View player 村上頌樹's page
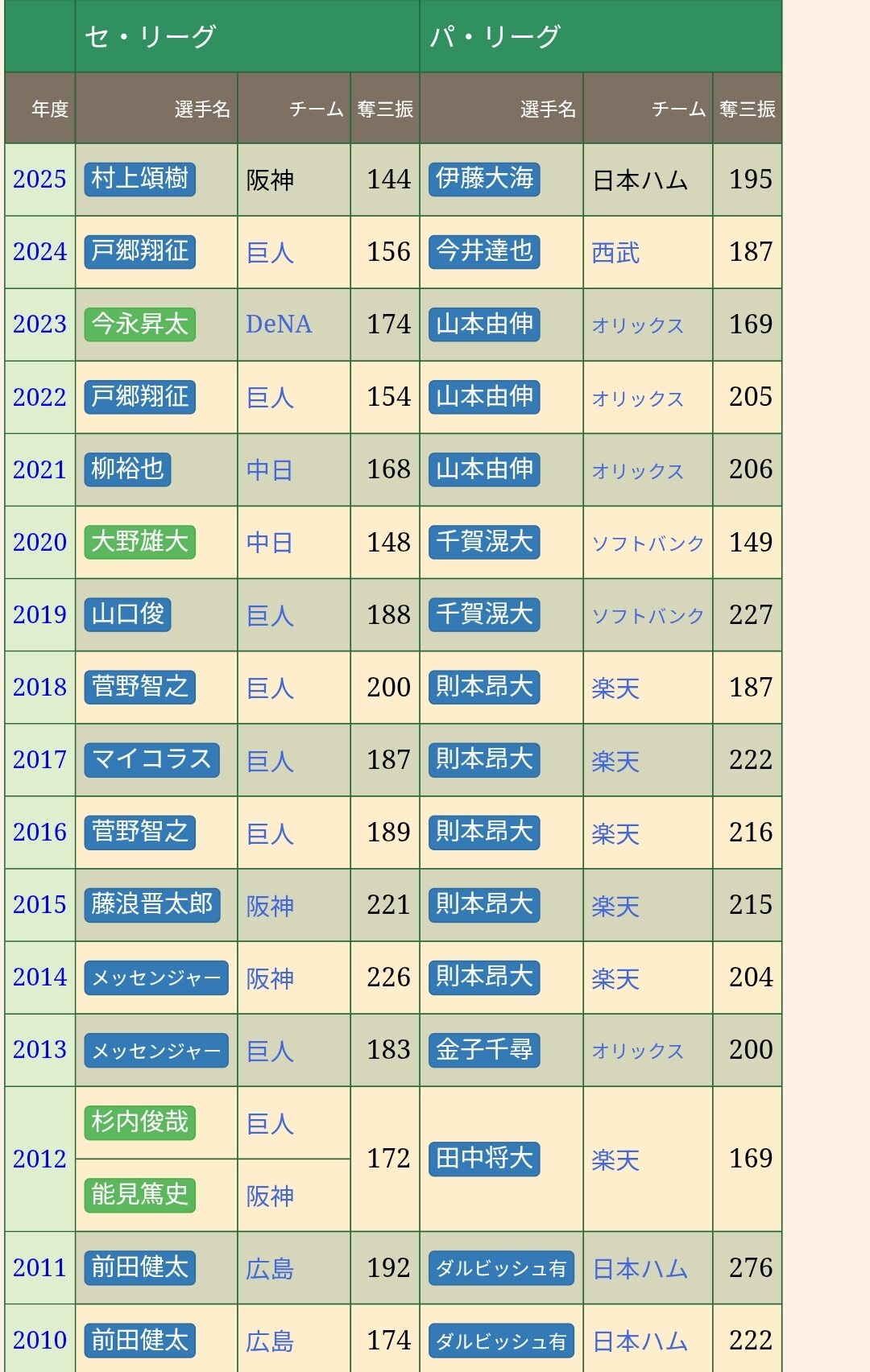The image size is (870, 1372). pyautogui.click(x=139, y=179)
